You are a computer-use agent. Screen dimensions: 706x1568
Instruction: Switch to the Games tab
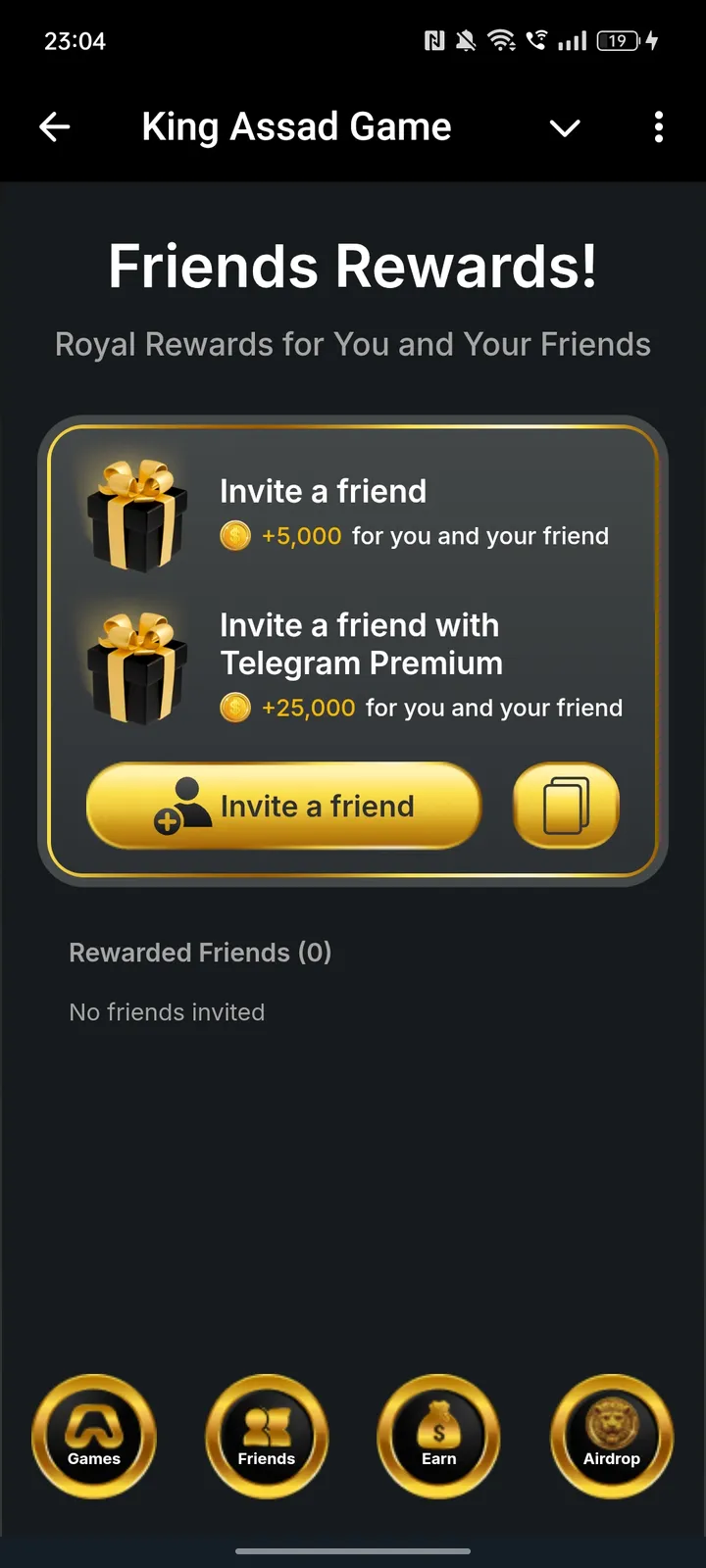pyautogui.click(x=94, y=1437)
